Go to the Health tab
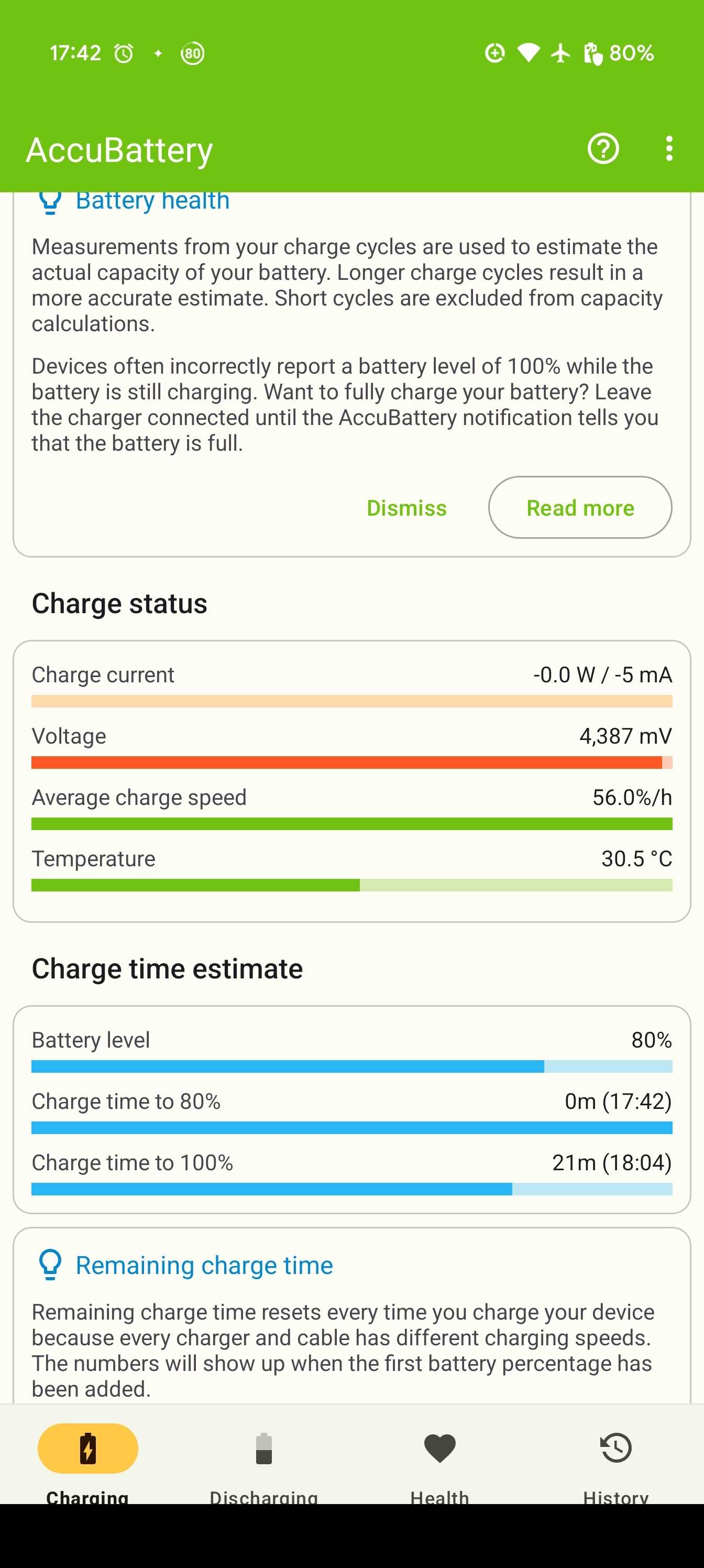 point(439,1462)
